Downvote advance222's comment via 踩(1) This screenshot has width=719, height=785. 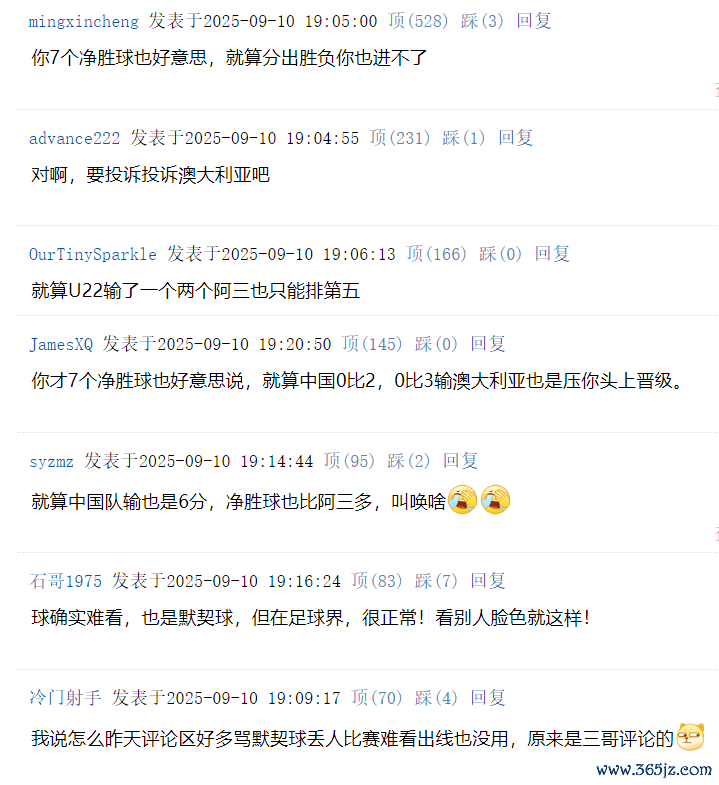pyautogui.click(x=464, y=138)
